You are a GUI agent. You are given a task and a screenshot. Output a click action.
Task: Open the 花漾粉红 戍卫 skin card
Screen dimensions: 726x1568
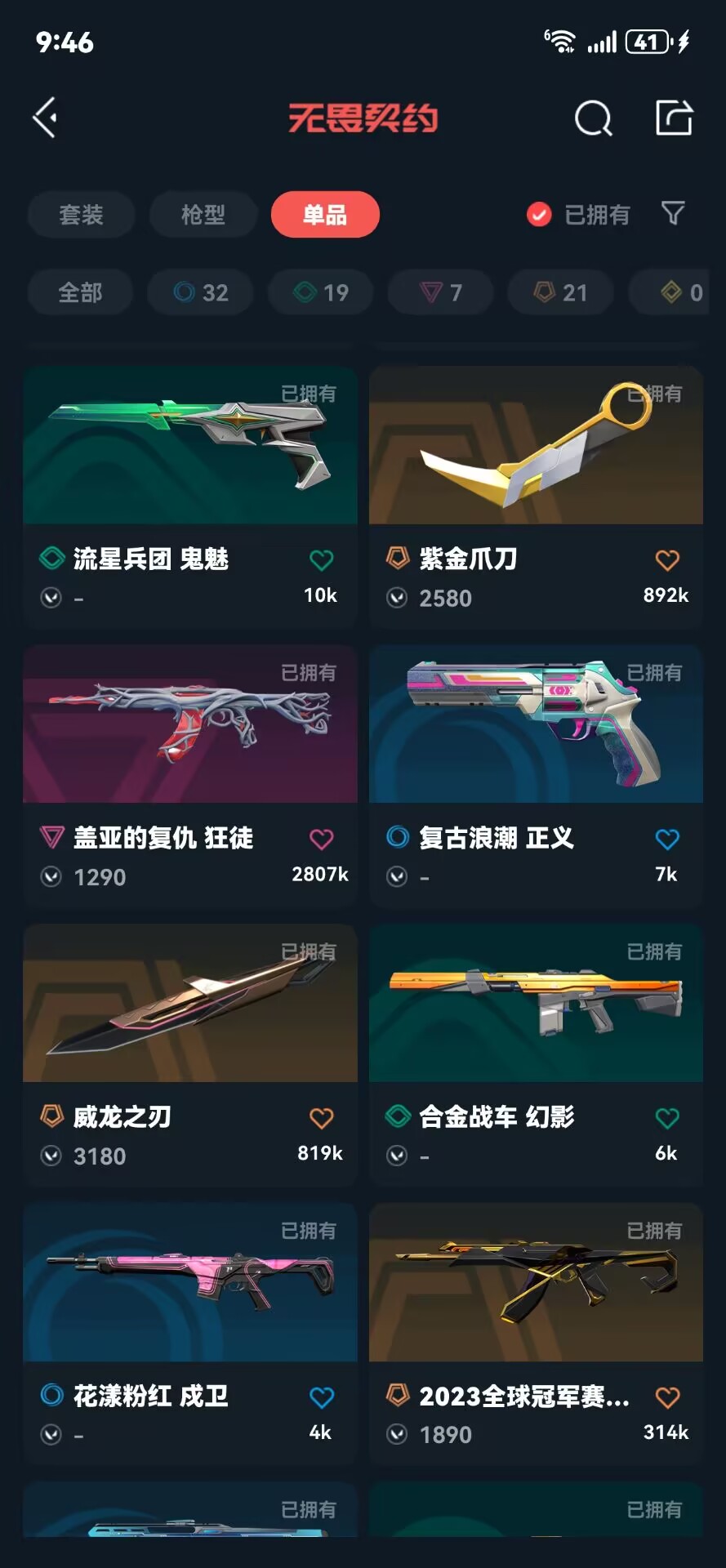(190, 1334)
